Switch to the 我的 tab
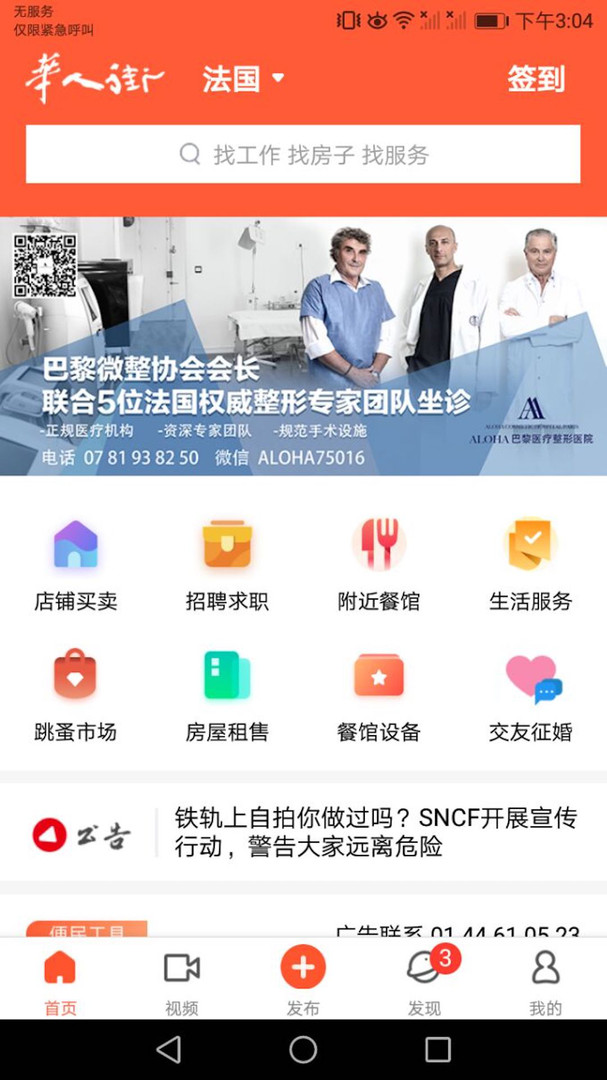 tap(546, 981)
